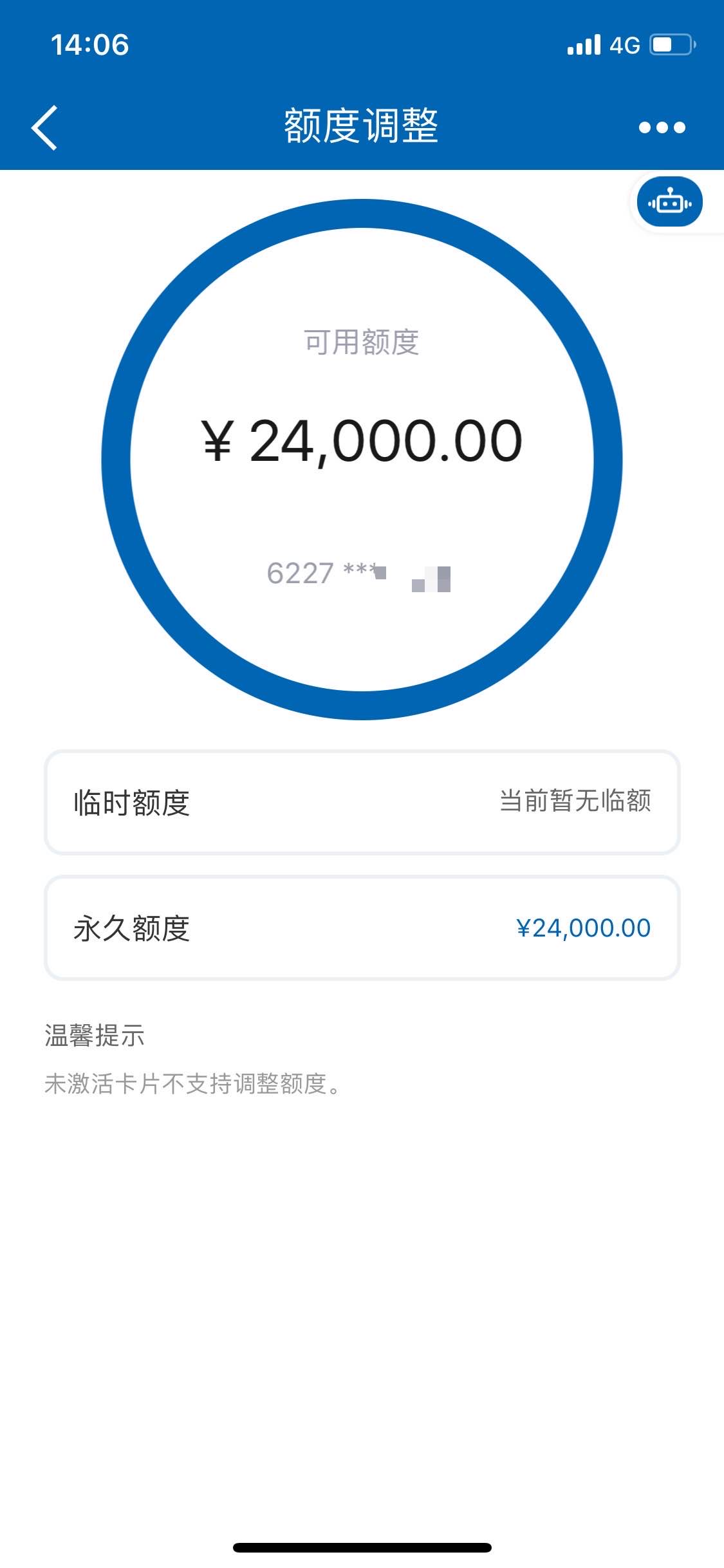This screenshot has width=724, height=1568.
Task: Open the robot customer service assistant
Action: click(669, 202)
